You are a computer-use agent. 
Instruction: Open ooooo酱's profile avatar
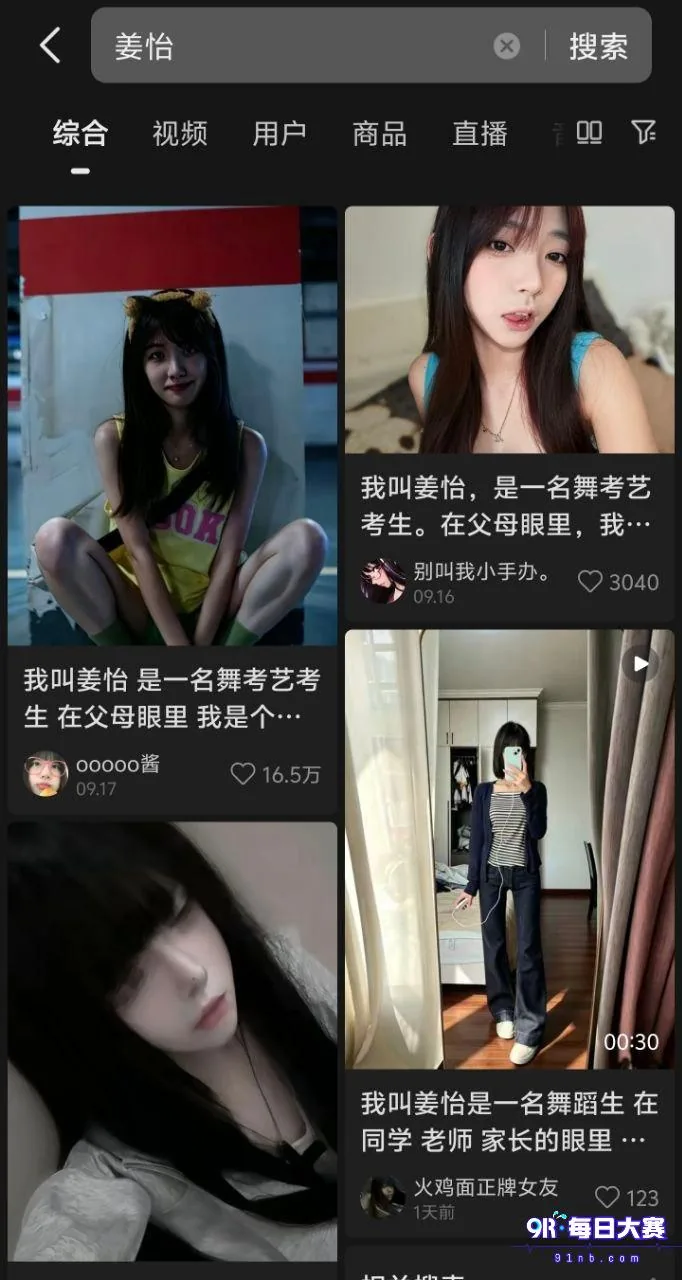coord(46,774)
